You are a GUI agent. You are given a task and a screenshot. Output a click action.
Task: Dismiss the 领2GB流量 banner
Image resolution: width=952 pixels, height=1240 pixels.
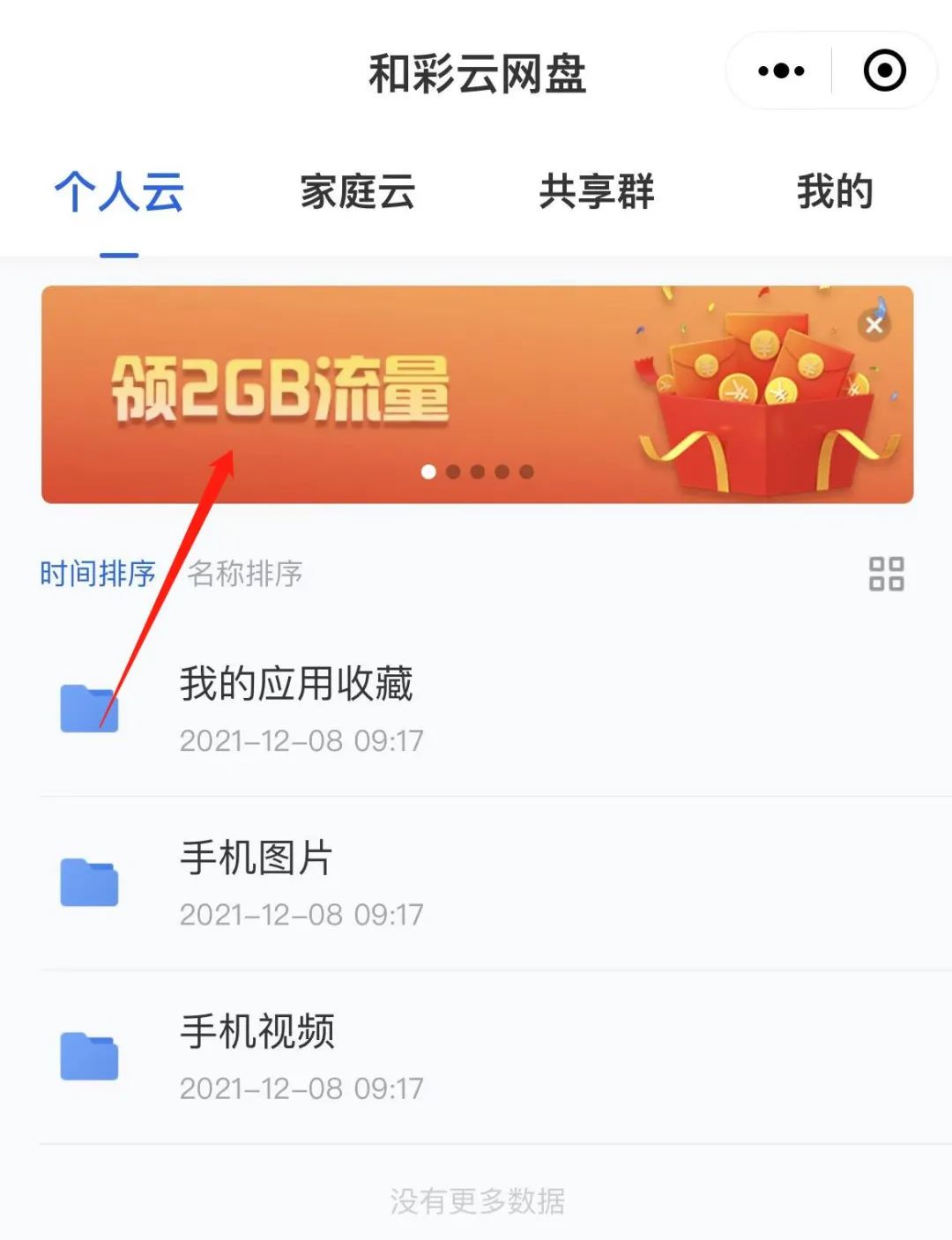pos(874,325)
